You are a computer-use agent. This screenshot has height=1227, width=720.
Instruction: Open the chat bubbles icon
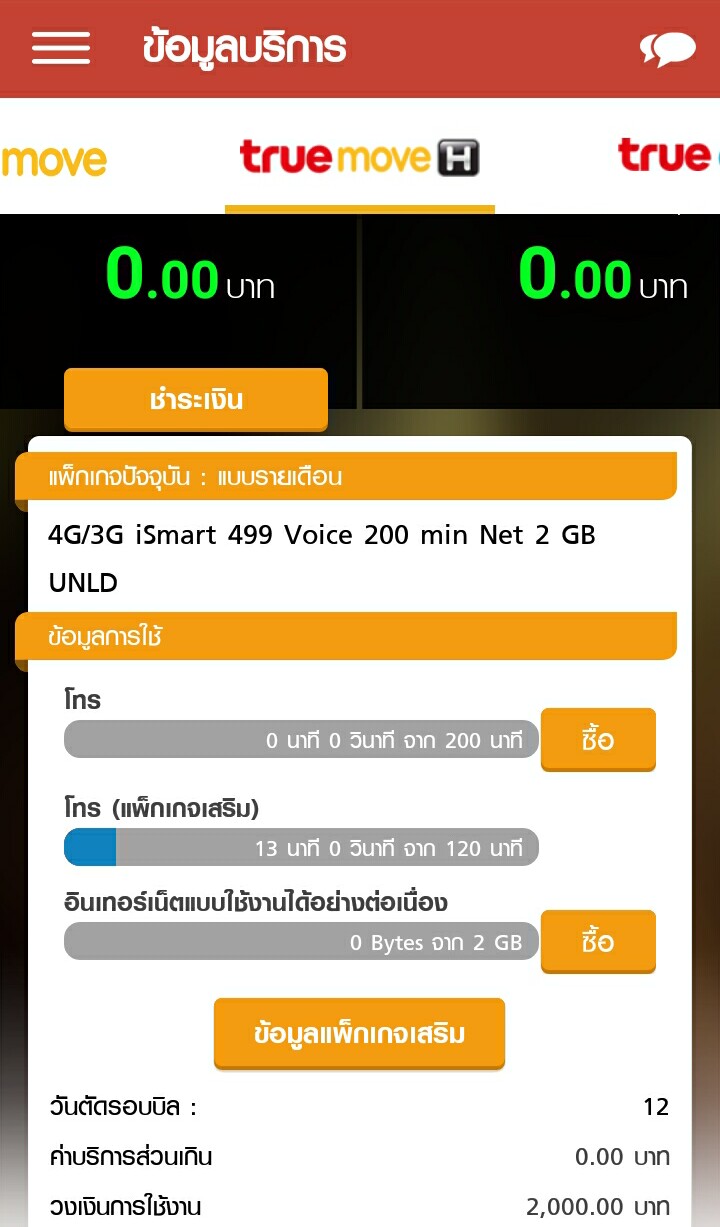point(667,49)
